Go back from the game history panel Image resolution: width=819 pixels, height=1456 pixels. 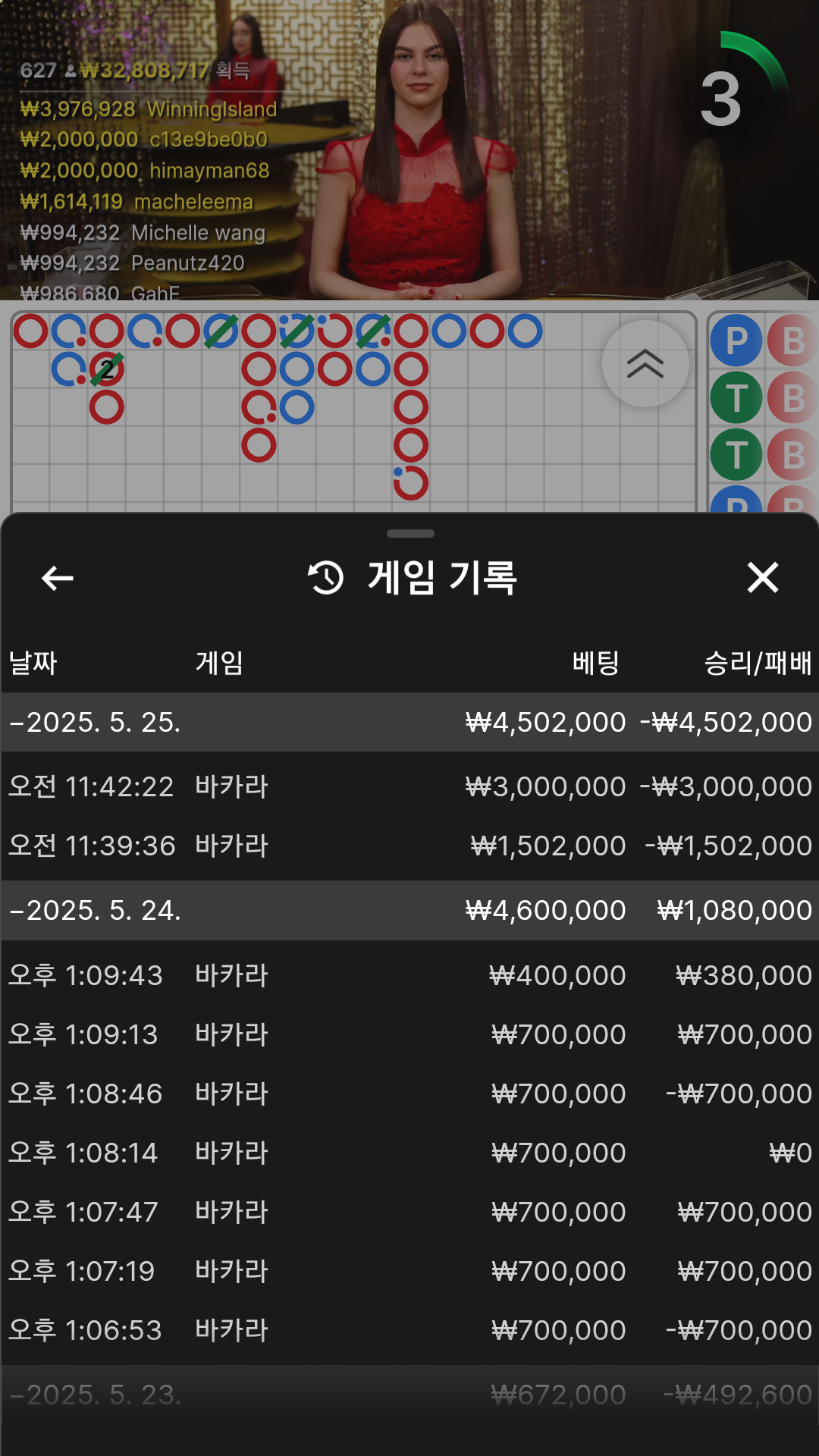point(58,578)
